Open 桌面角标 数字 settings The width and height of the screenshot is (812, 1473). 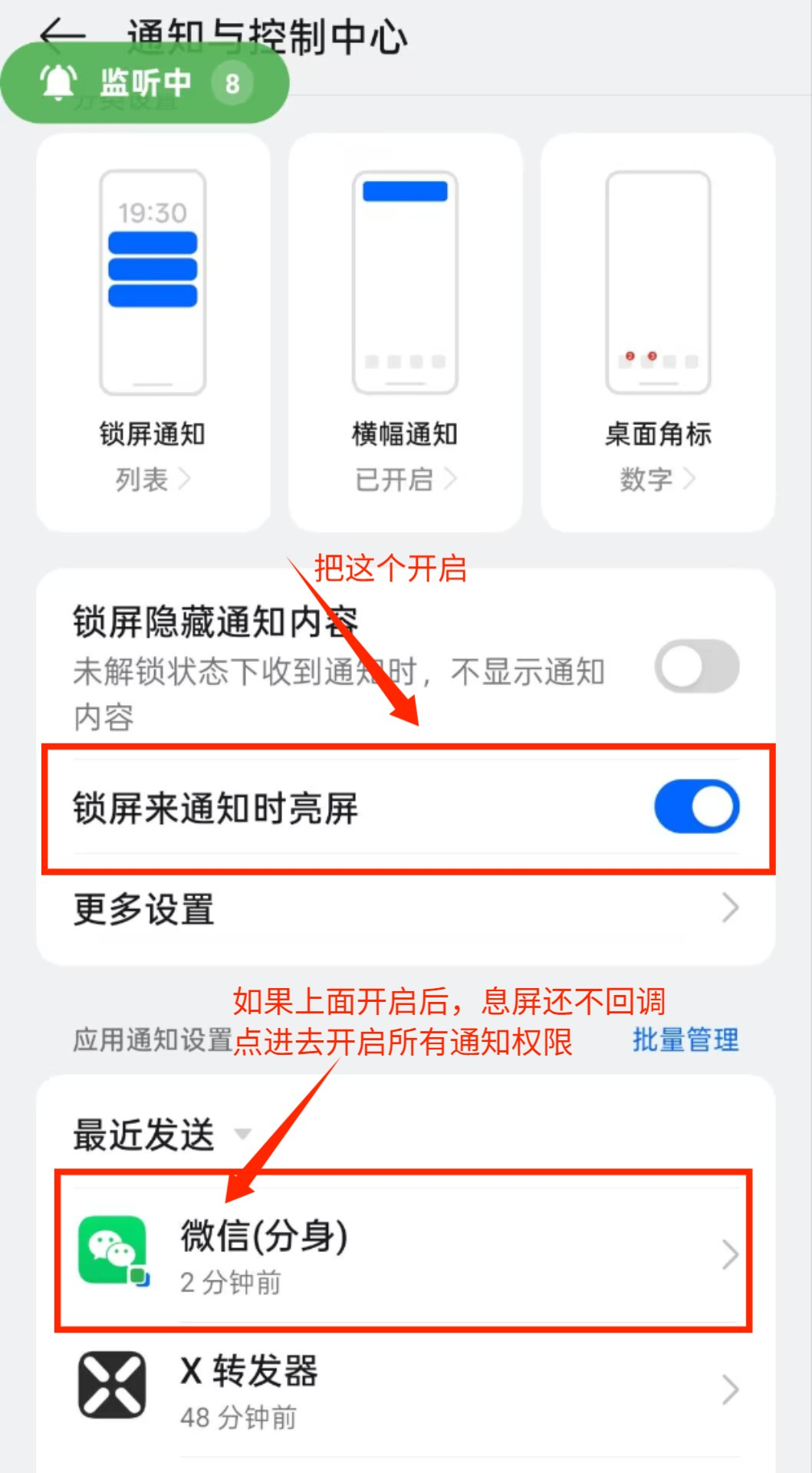click(658, 478)
